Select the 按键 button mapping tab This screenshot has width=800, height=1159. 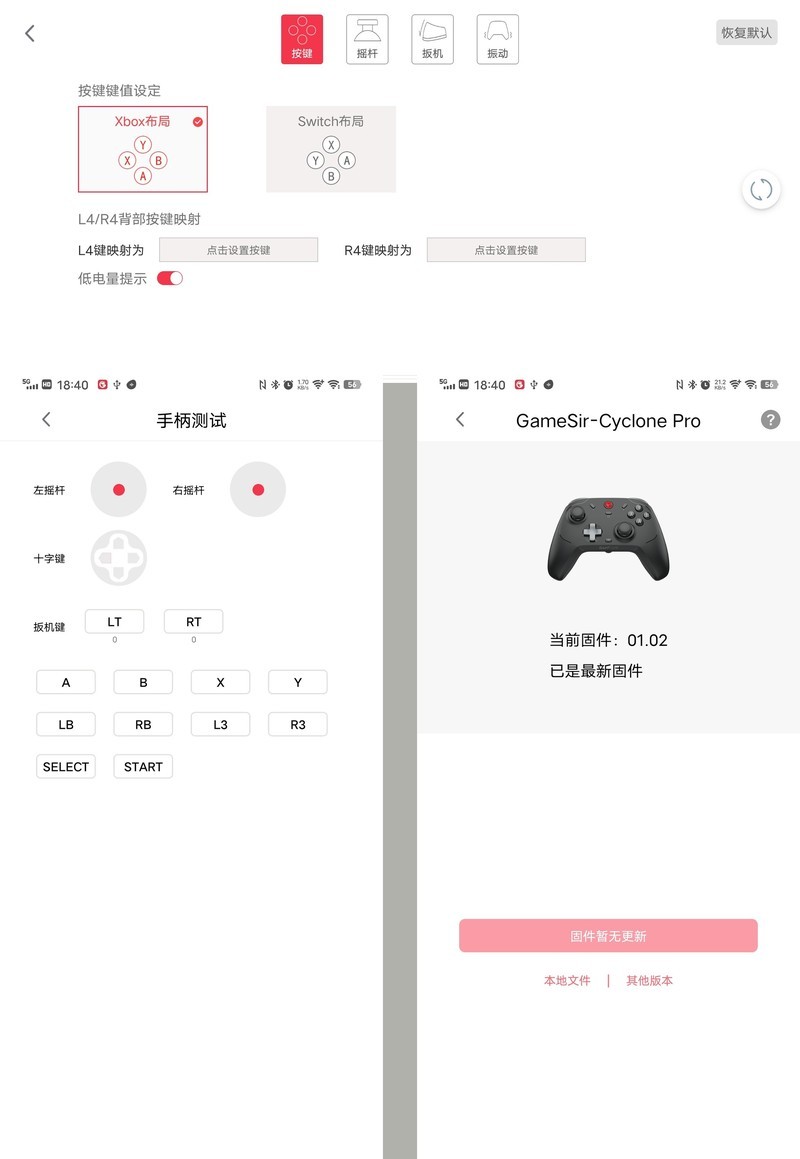302,38
